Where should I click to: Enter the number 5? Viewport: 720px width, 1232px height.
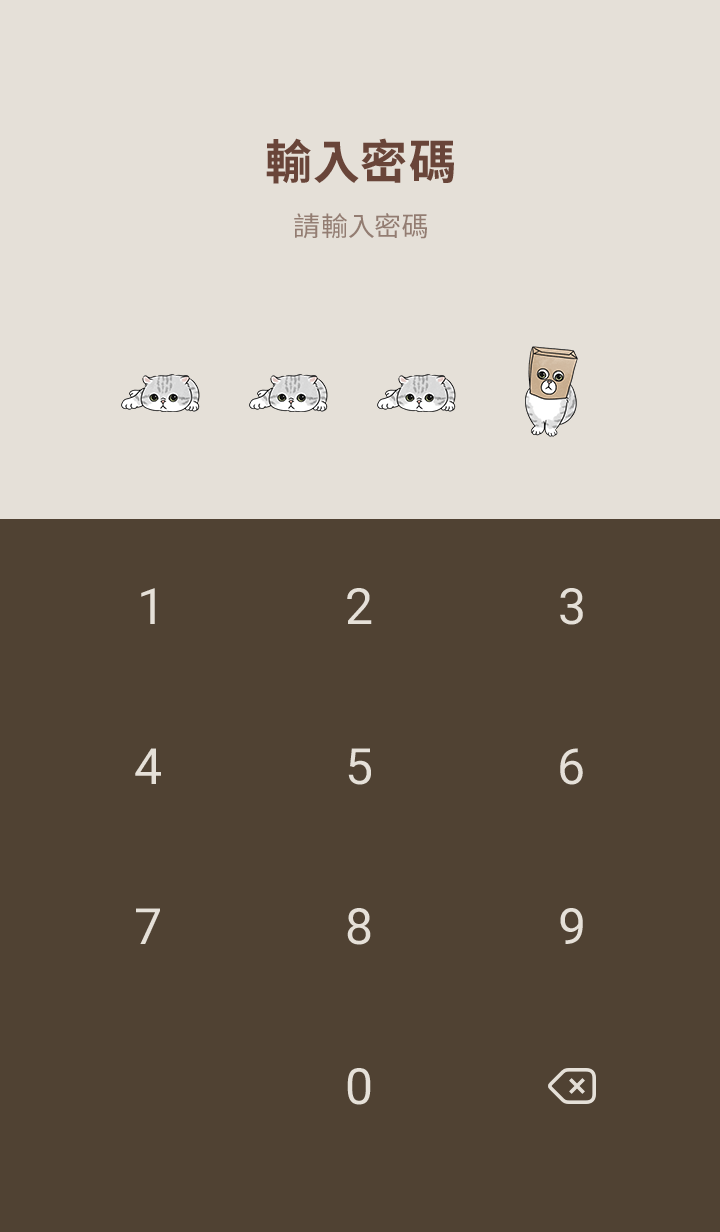pos(359,767)
